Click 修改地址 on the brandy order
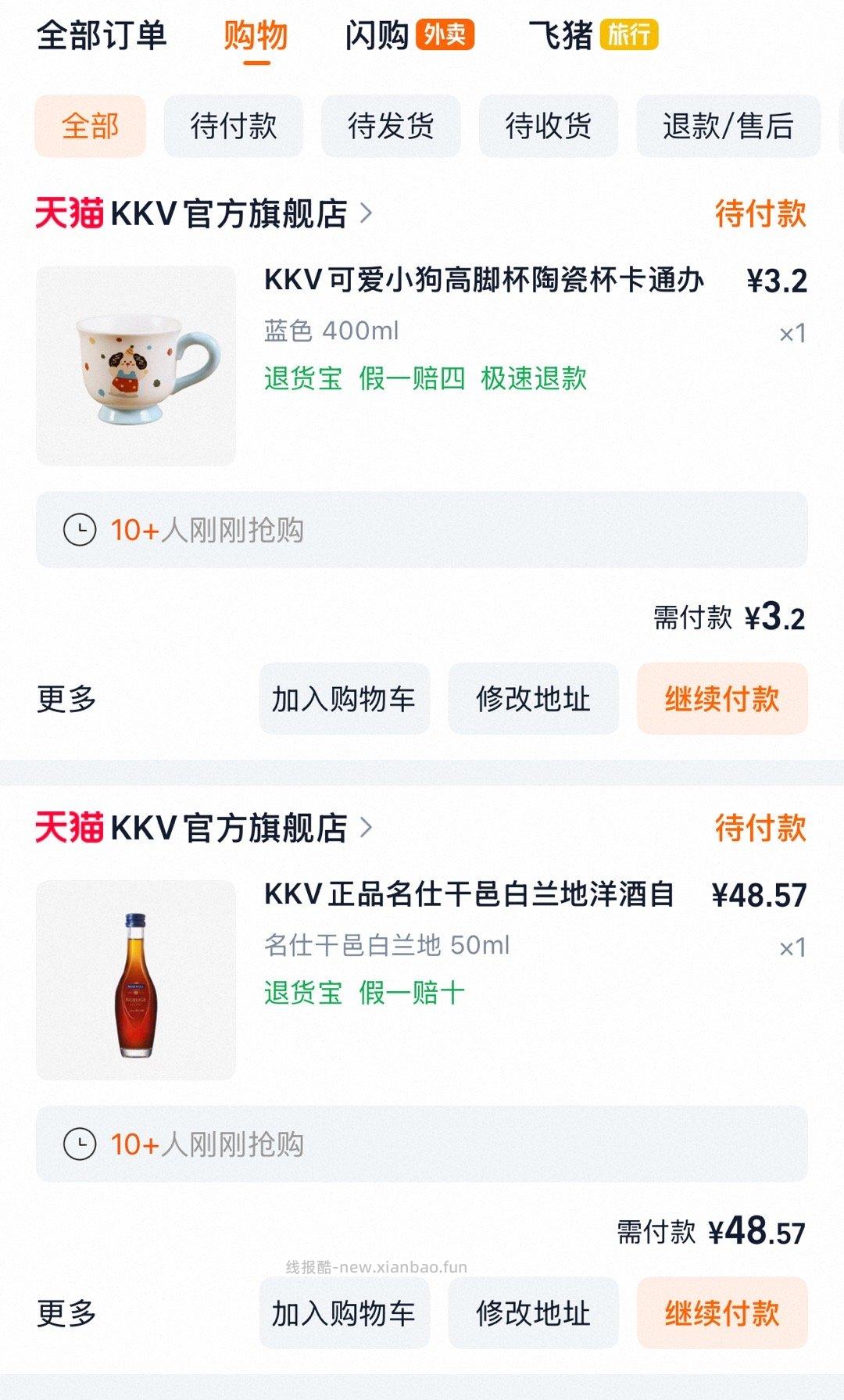The height and width of the screenshot is (1400, 844). 534,1313
